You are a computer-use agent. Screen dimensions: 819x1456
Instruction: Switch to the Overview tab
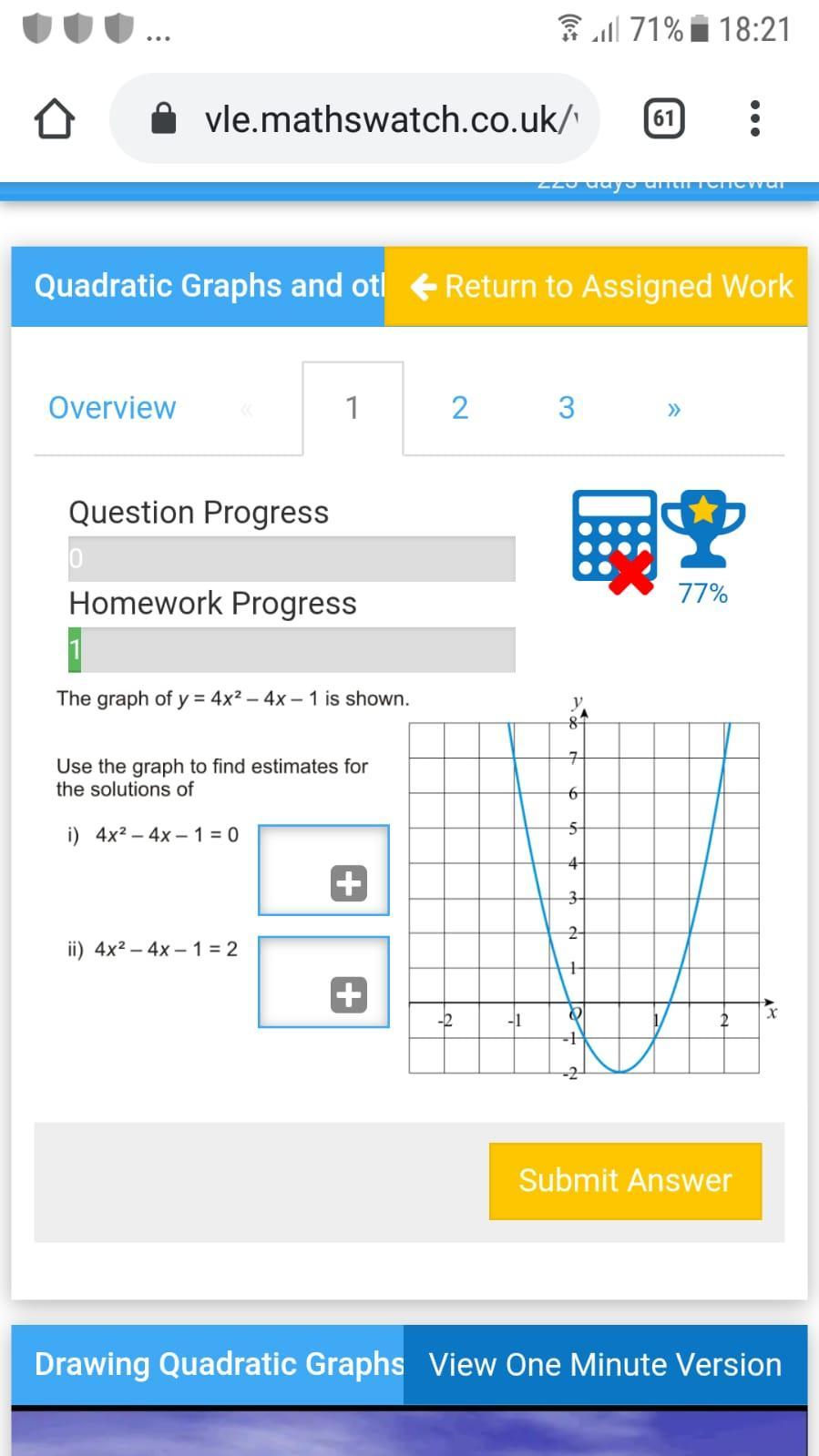(x=112, y=408)
